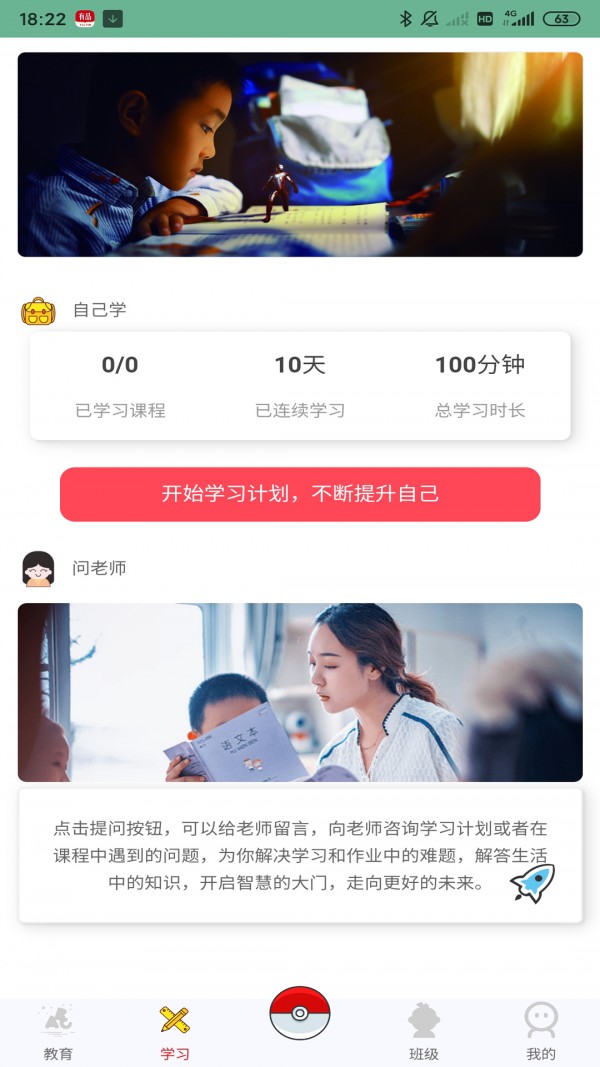Go to the 我的 tab
The width and height of the screenshot is (600, 1067).
[541, 1032]
